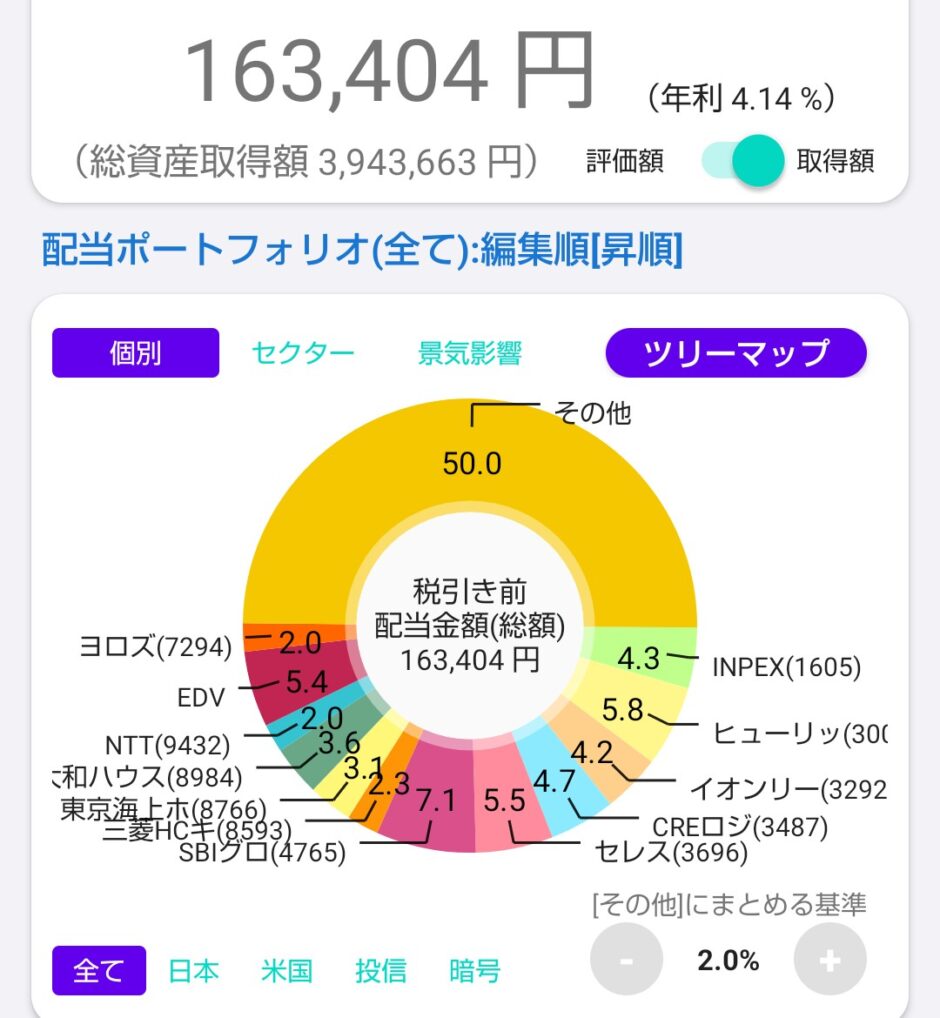This screenshot has height=1018, width=940.
Task: Select the 全て filter
Action: (x=99, y=971)
